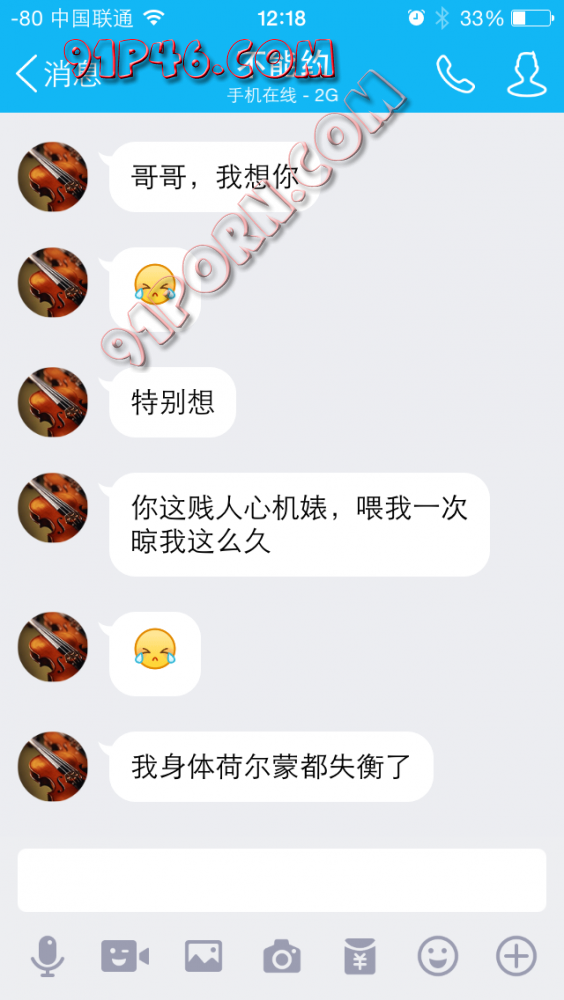The width and height of the screenshot is (564, 1000).
Task: Open sender's avatar next to 特别想
Action: click(53, 402)
